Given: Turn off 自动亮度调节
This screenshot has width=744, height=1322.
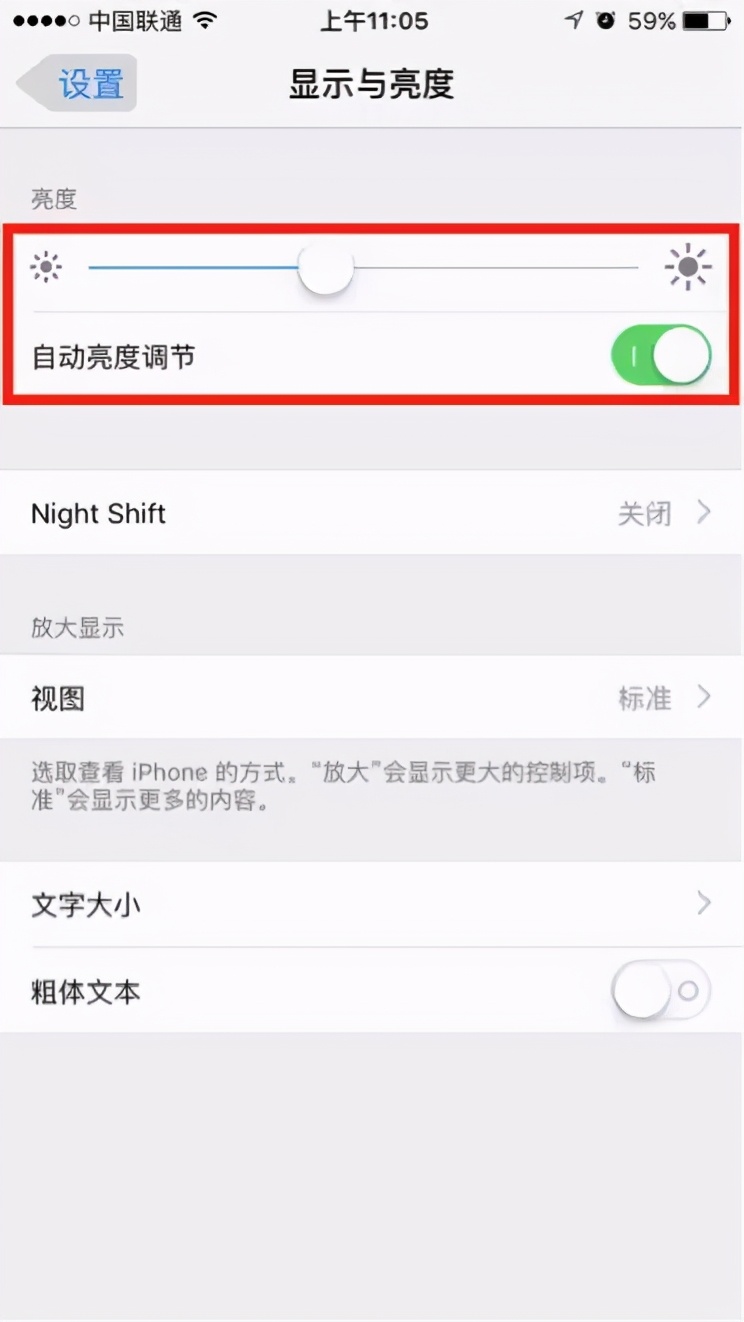Looking at the screenshot, I should [x=661, y=356].
